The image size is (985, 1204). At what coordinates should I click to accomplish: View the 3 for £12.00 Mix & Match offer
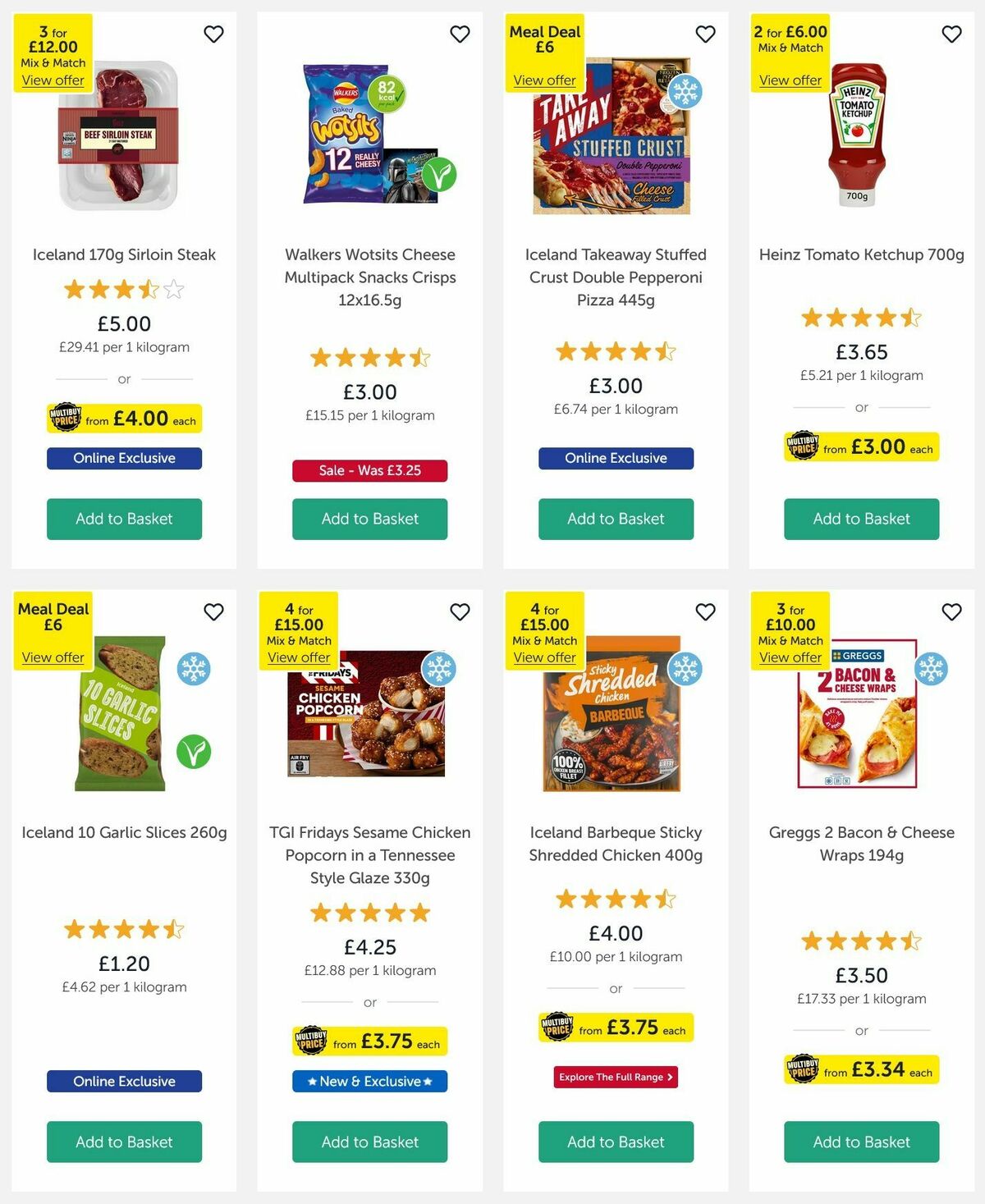[53, 80]
